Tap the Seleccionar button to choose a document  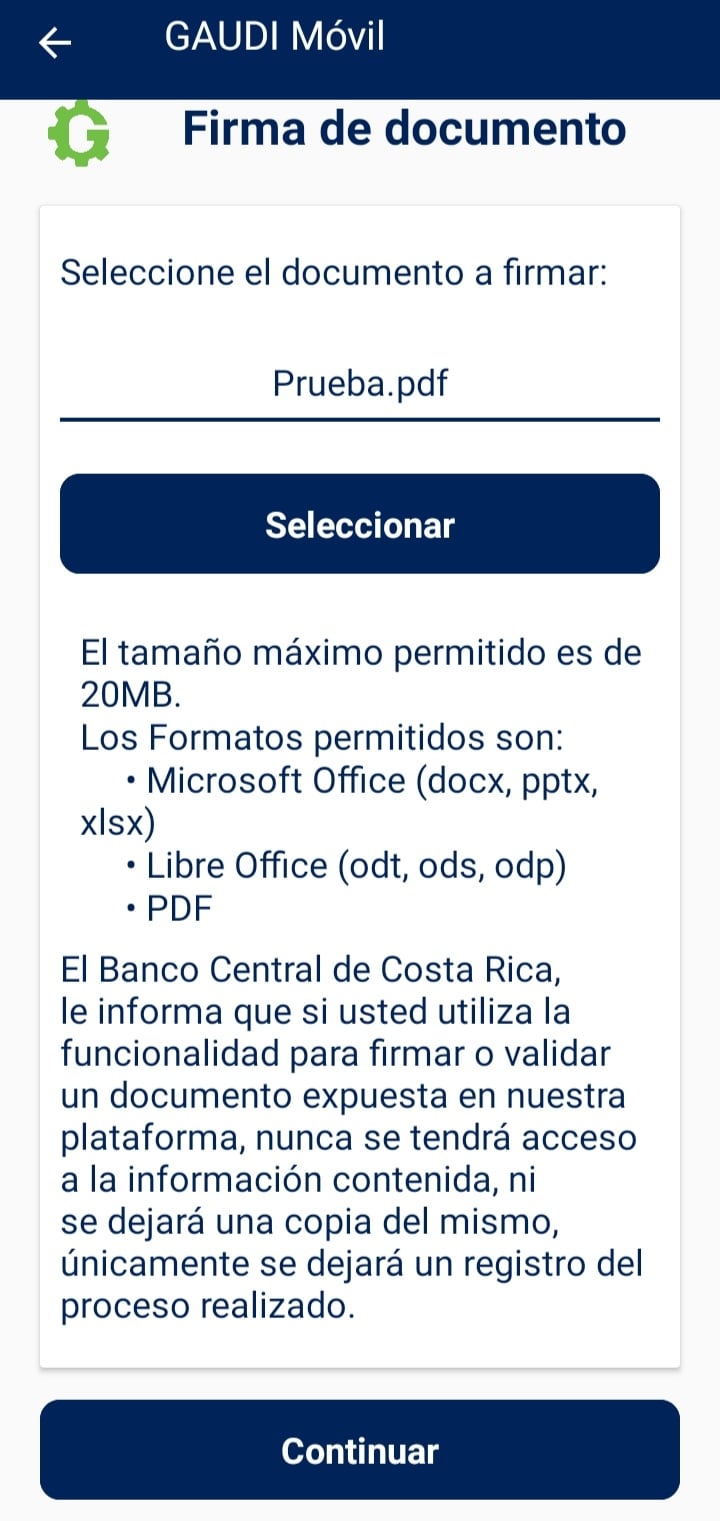point(360,524)
